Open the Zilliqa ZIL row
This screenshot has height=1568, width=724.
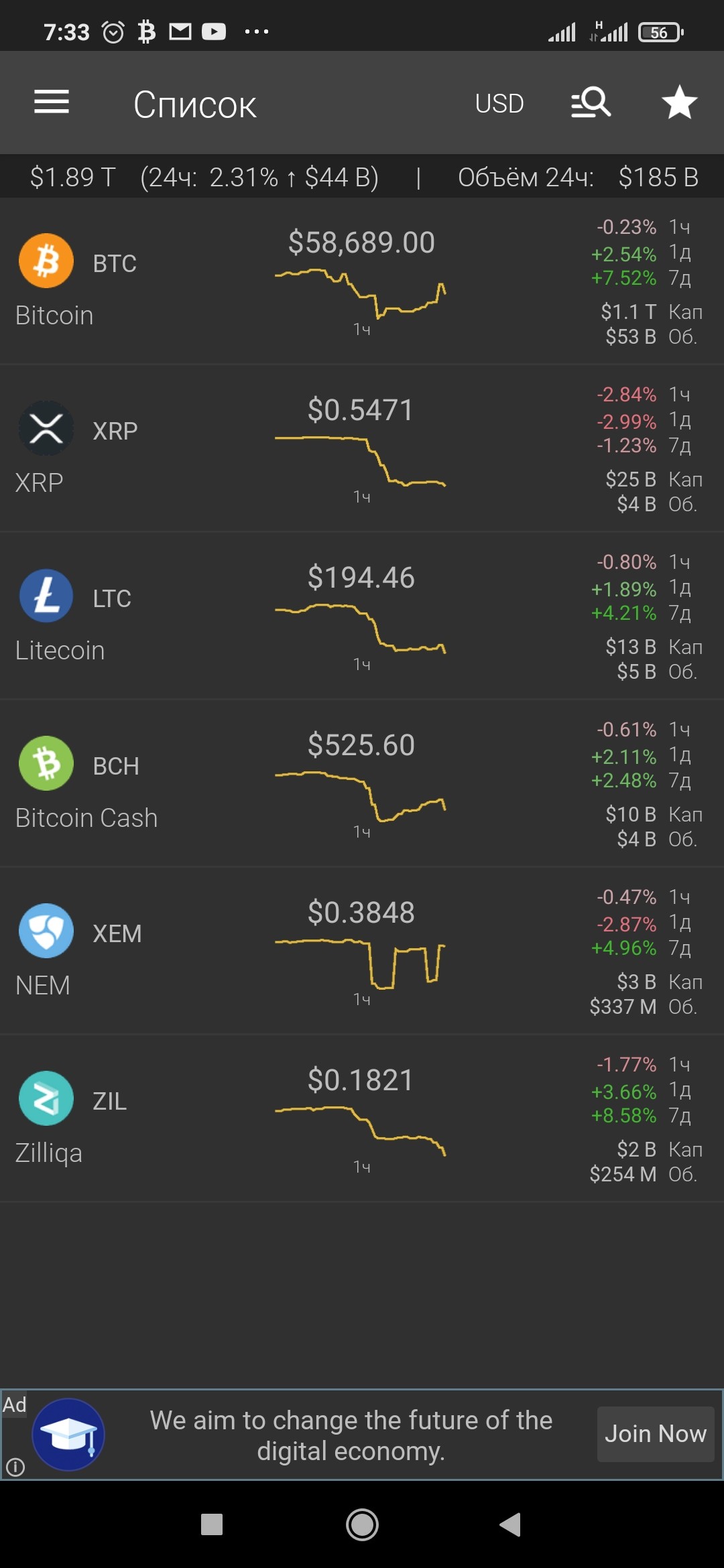(x=362, y=1119)
